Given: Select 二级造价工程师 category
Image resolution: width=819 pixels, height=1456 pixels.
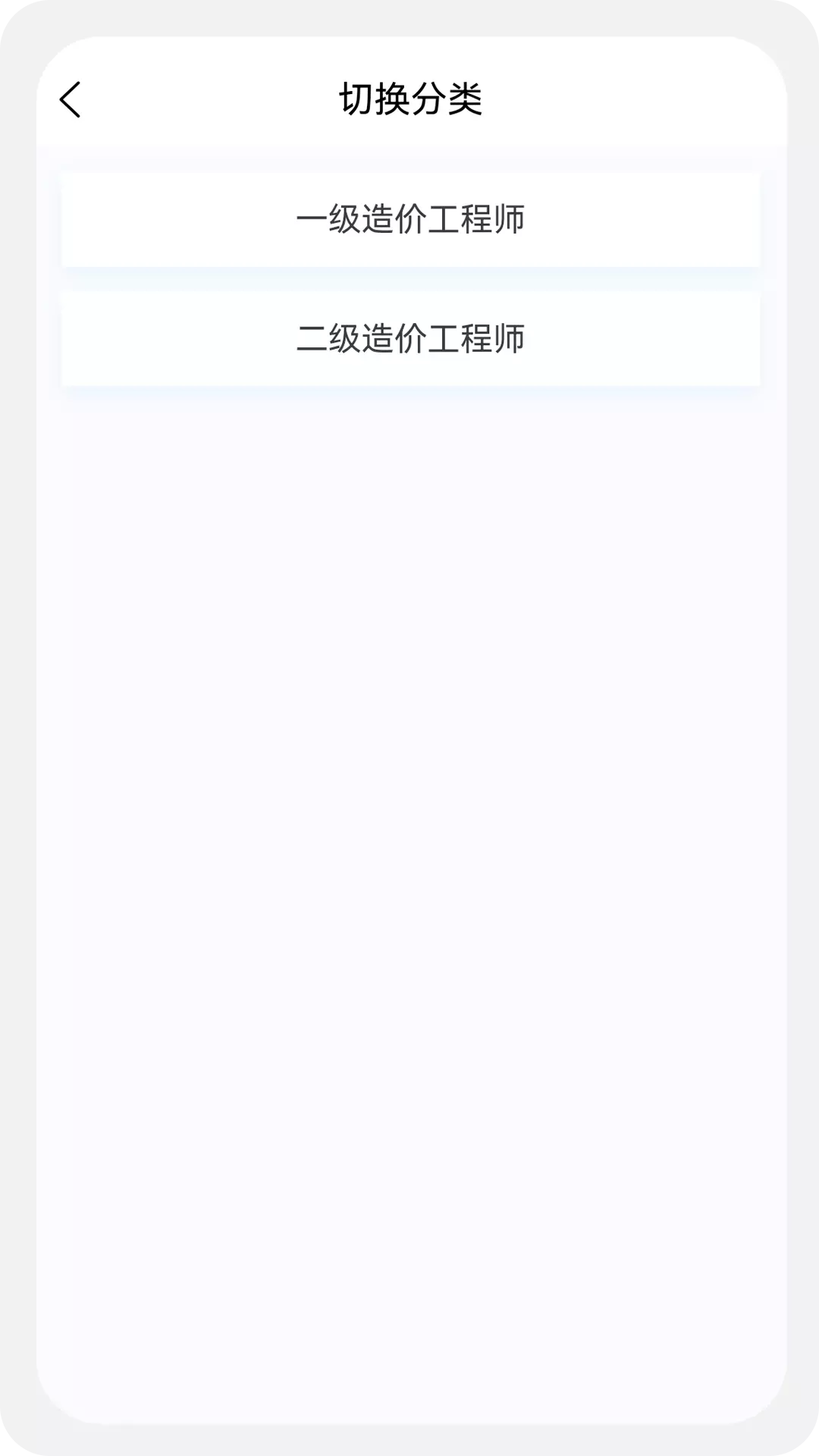Looking at the screenshot, I should pyautogui.click(x=410, y=339).
